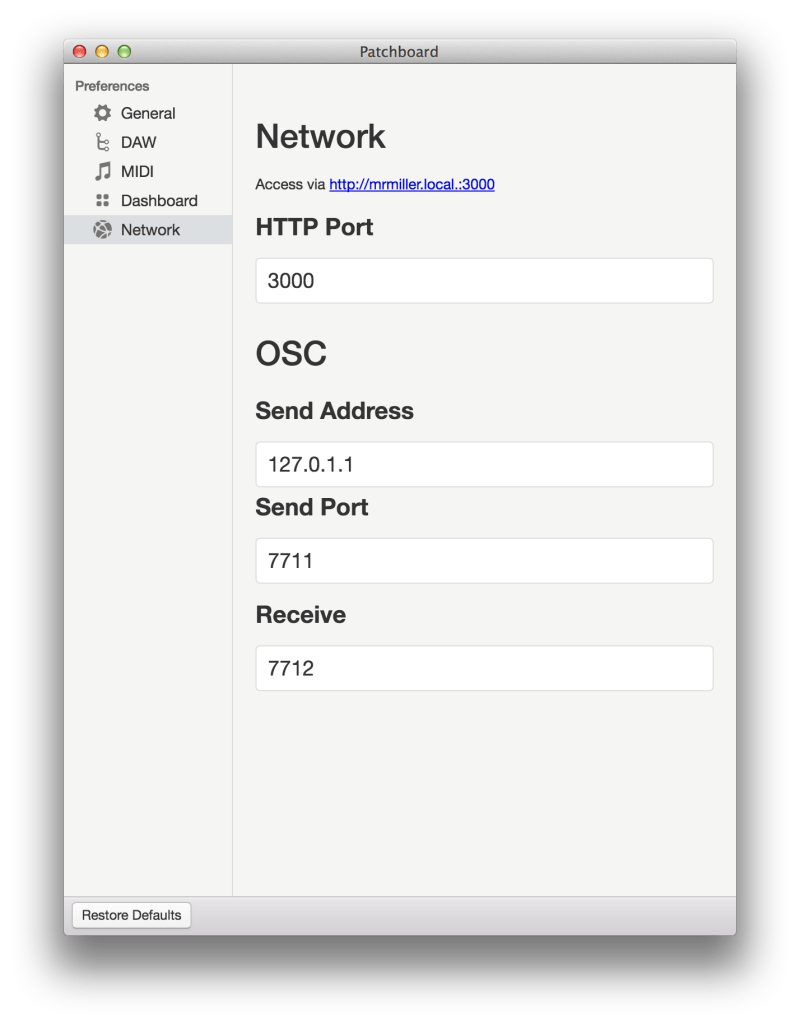The height and width of the screenshot is (1024, 800).
Task: Click Restore Defaults button
Action: pos(131,915)
